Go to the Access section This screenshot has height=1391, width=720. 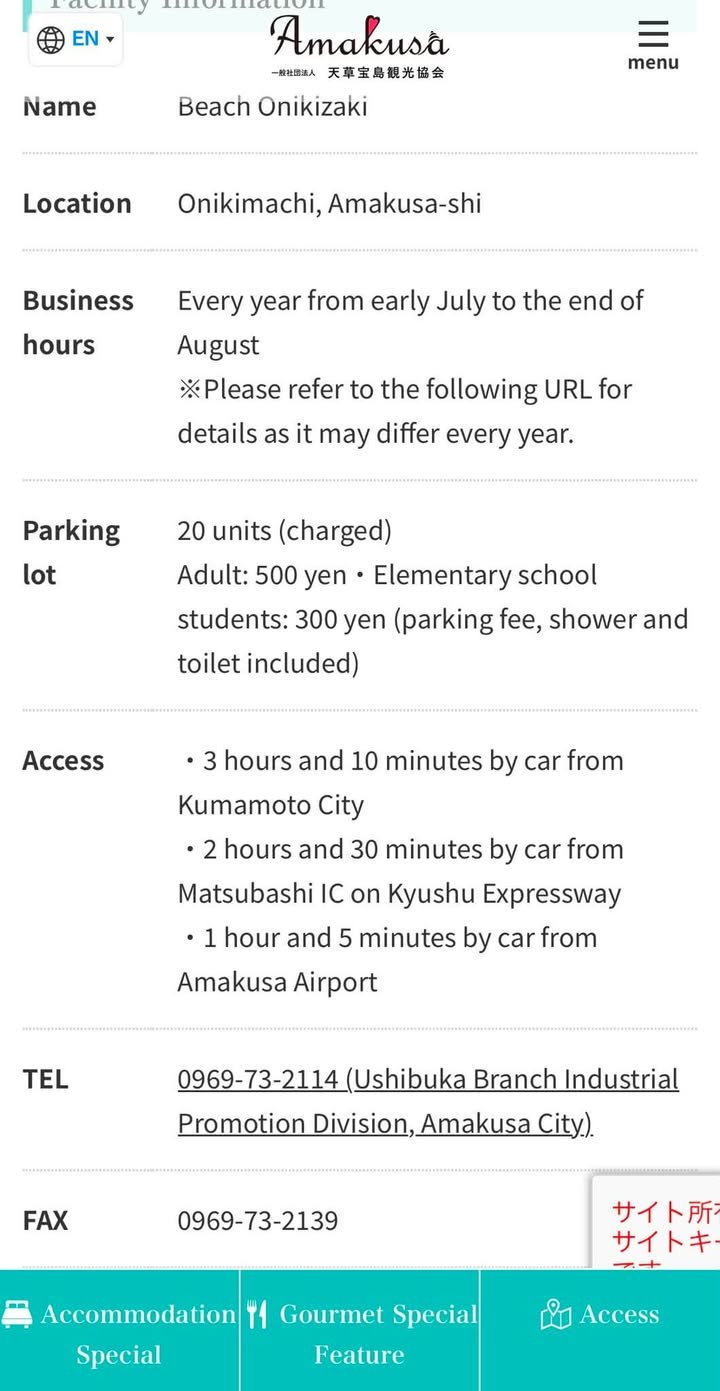[x=600, y=1315]
